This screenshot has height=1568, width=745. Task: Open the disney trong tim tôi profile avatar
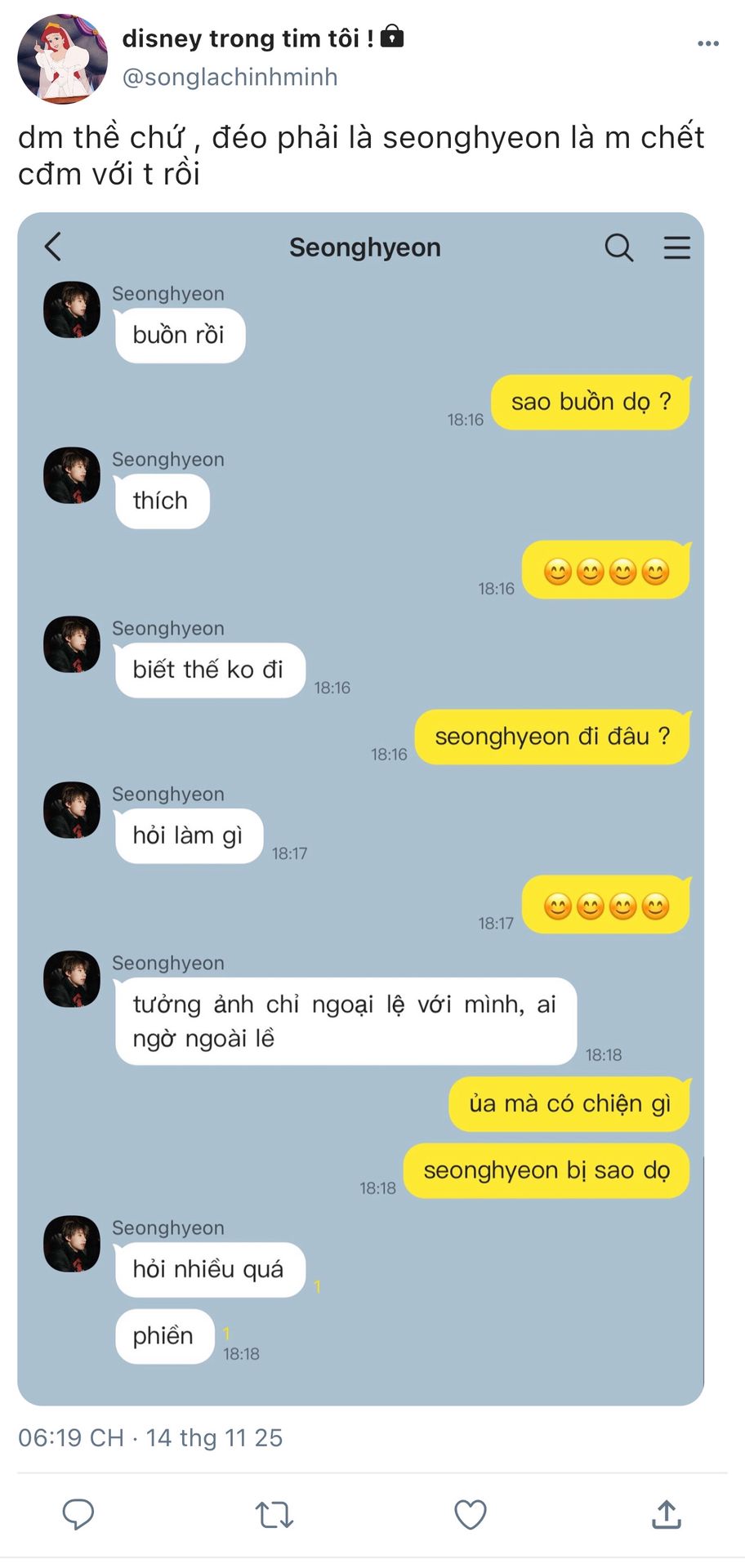tap(63, 60)
